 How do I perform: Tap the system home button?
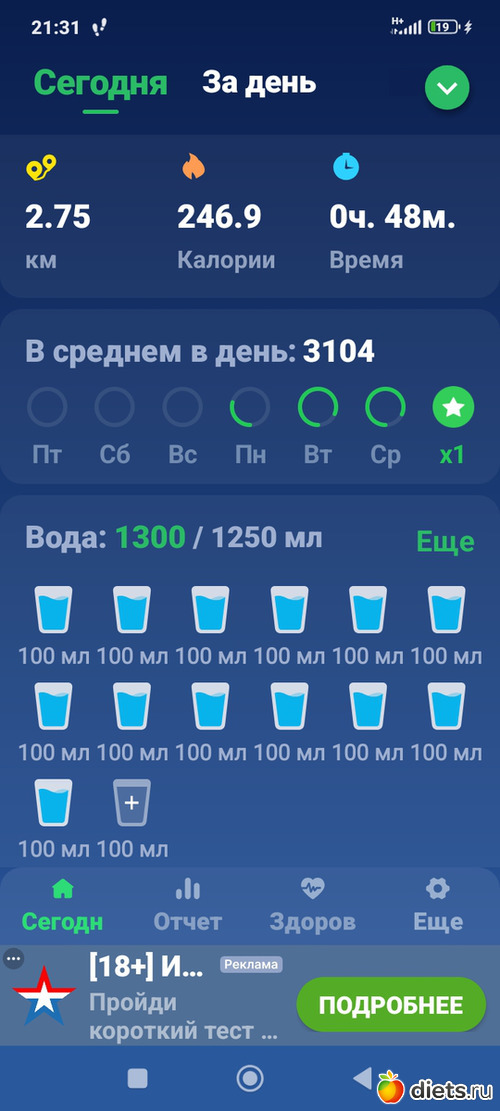tap(250, 1078)
